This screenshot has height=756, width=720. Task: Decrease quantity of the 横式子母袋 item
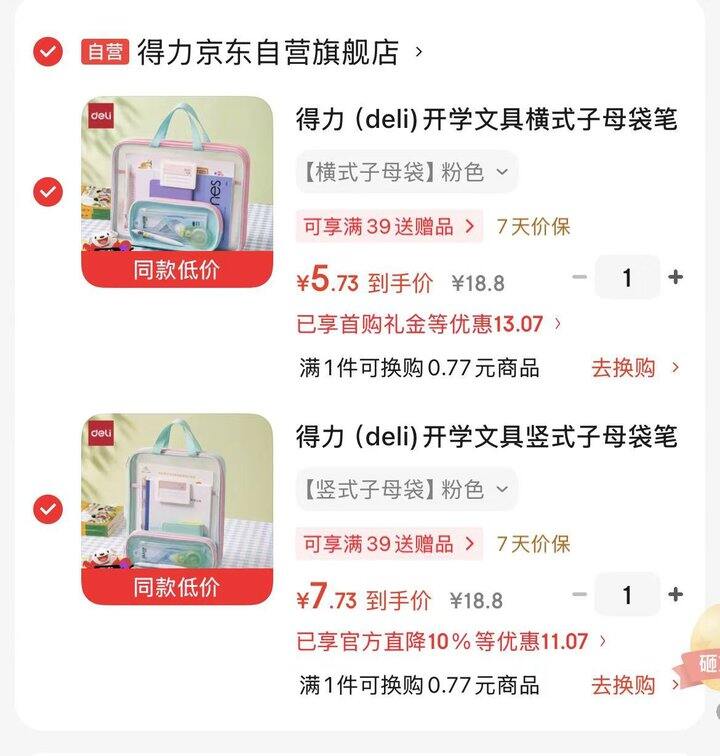point(579,277)
